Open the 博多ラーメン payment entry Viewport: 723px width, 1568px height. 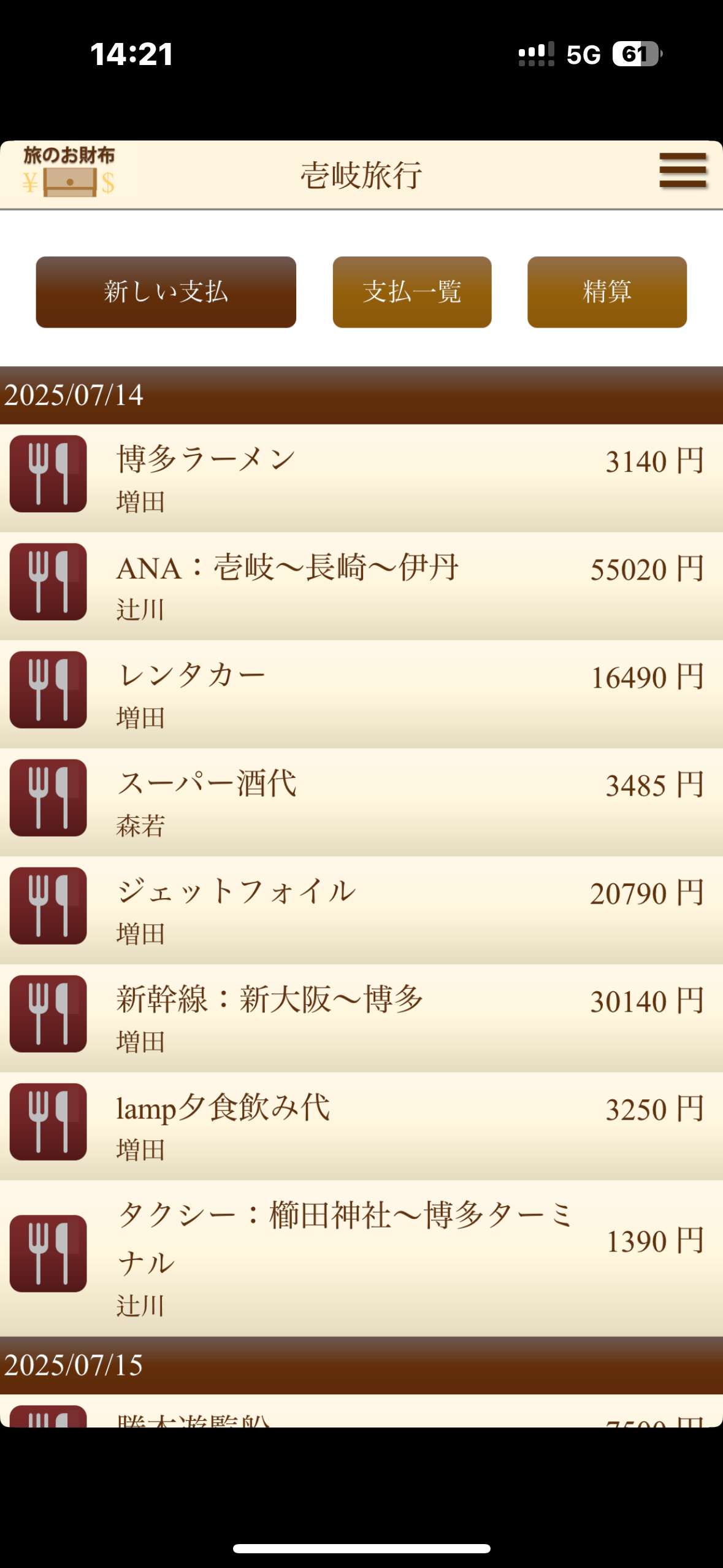361,477
